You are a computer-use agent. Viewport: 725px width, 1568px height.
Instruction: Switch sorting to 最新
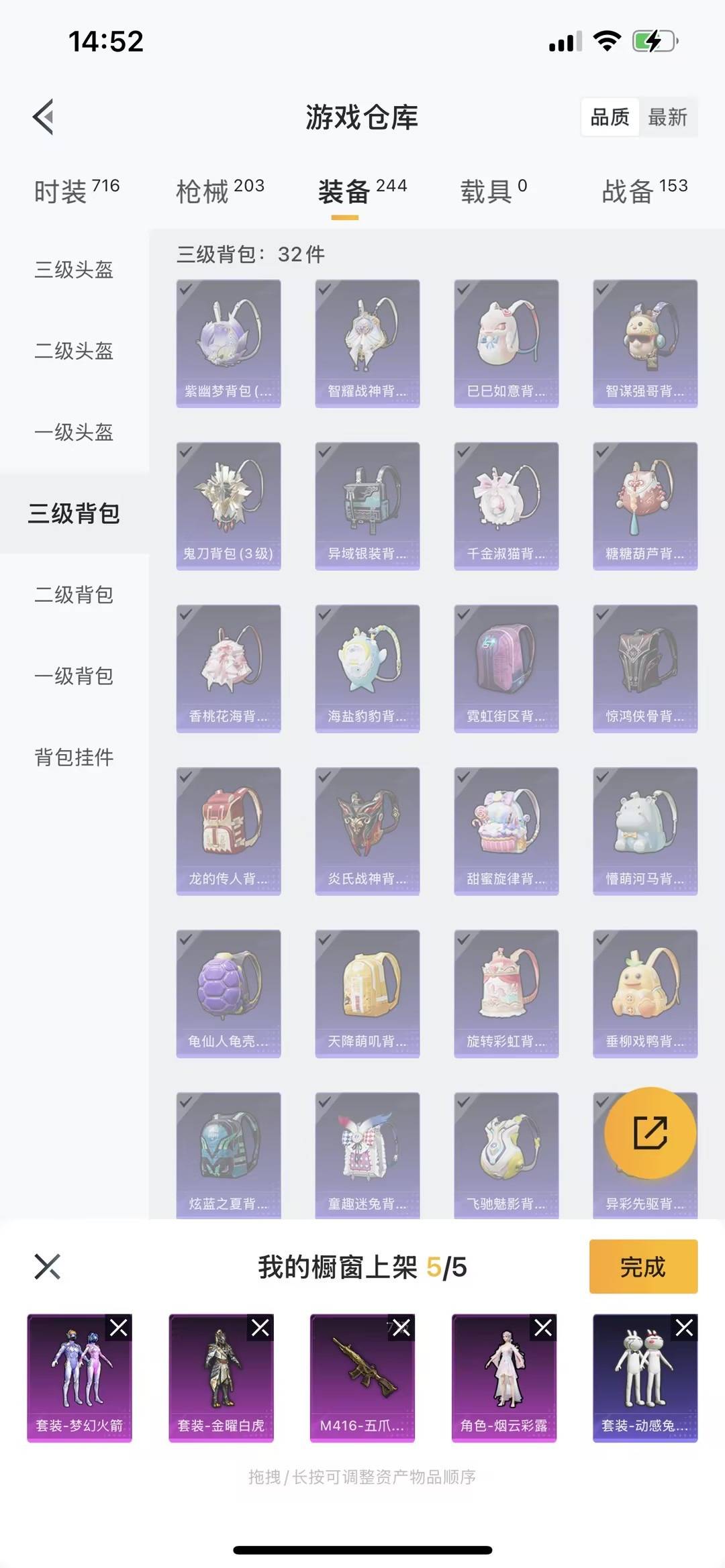[x=667, y=117]
